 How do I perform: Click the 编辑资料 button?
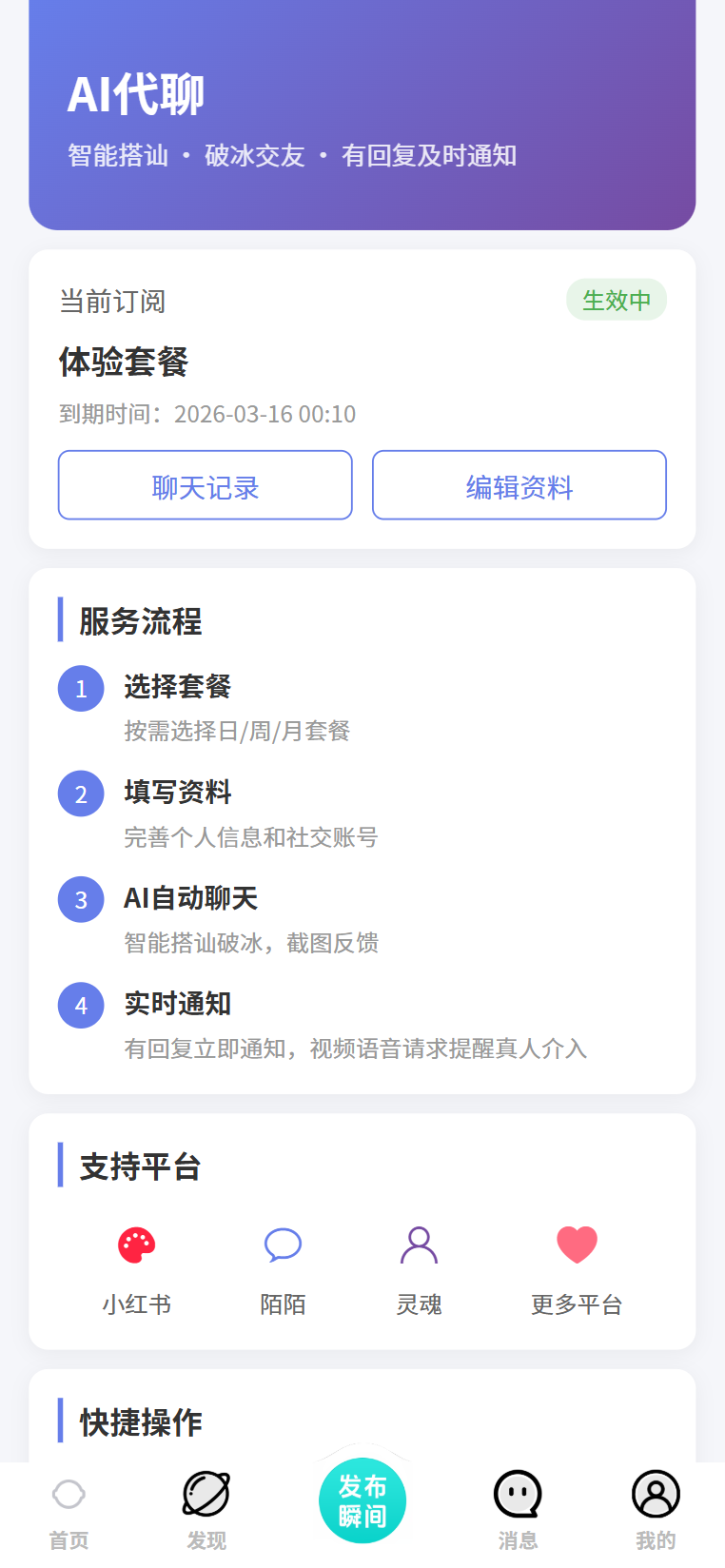(x=519, y=485)
